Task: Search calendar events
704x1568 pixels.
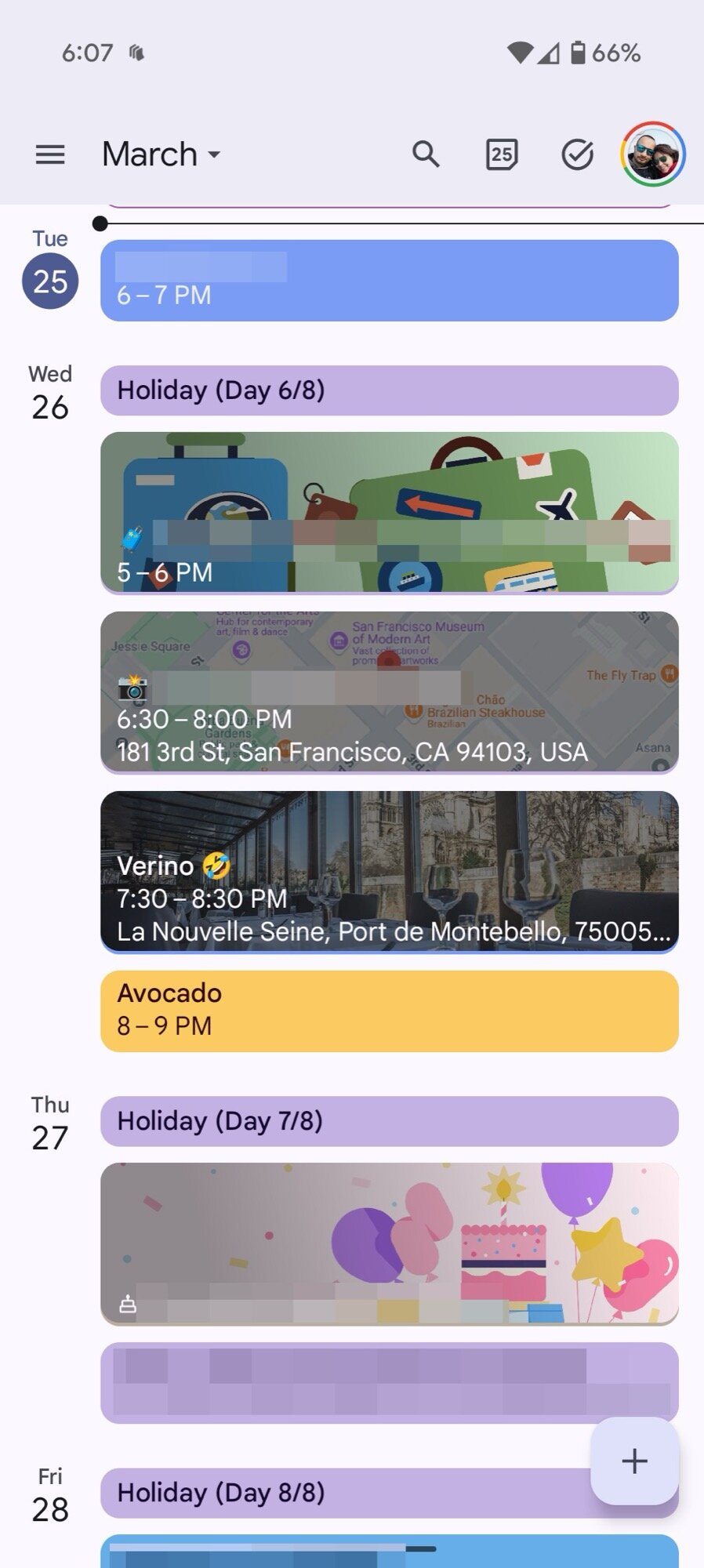Action: click(426, 154)
